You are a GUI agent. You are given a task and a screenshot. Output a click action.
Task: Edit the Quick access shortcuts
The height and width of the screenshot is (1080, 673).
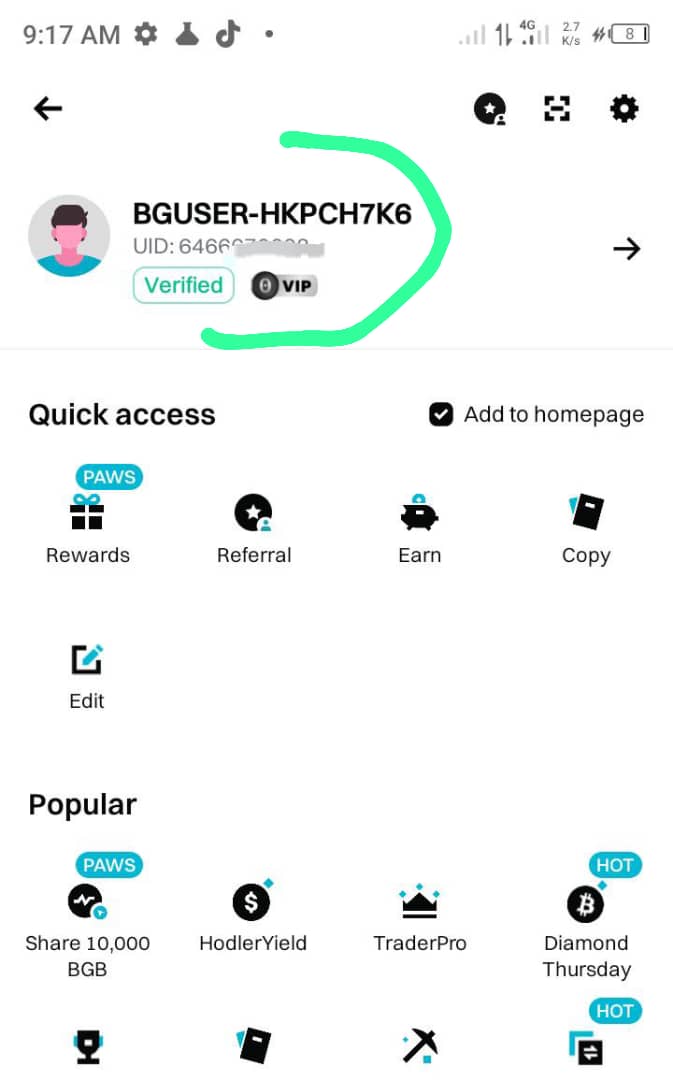coord(87,675)
